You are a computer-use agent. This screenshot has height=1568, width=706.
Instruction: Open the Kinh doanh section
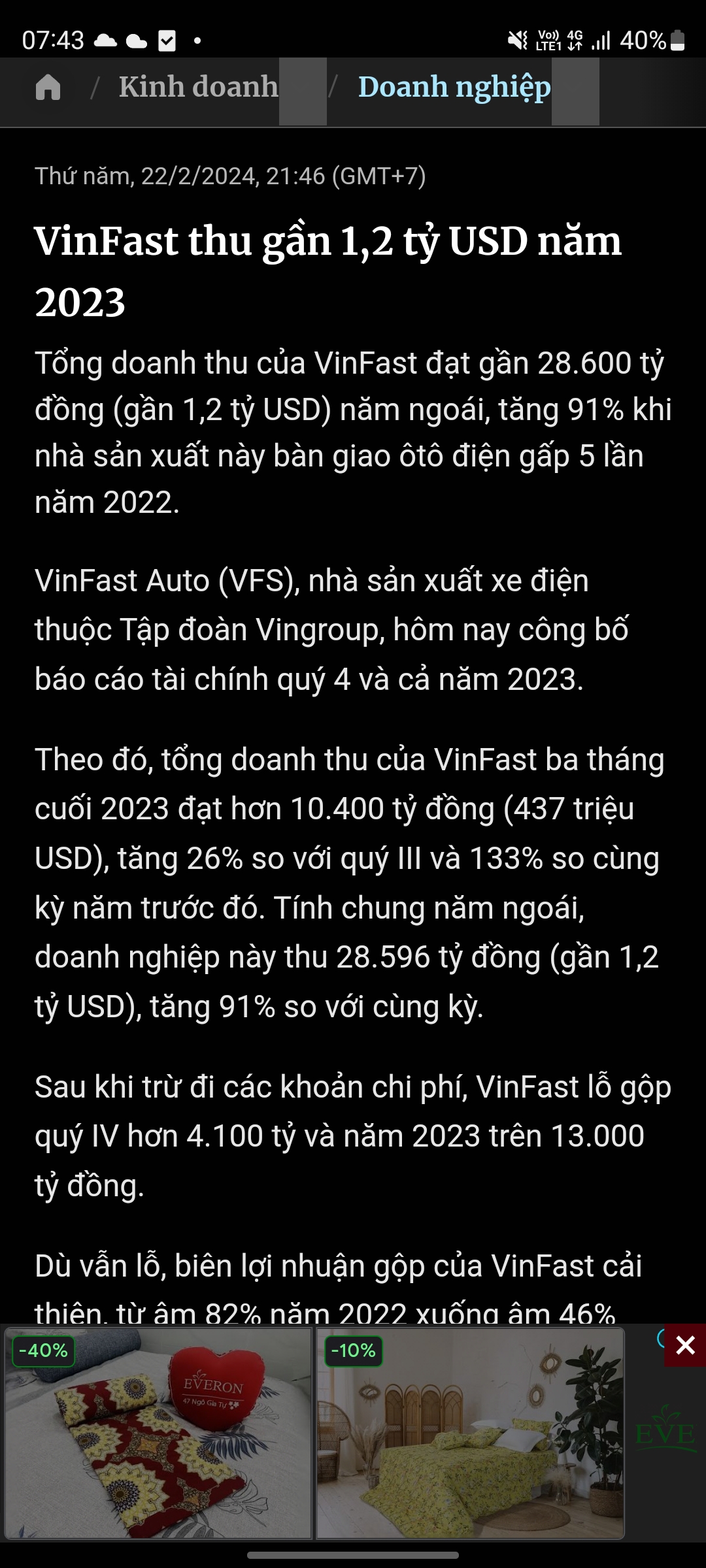click(x=198, y=87)
